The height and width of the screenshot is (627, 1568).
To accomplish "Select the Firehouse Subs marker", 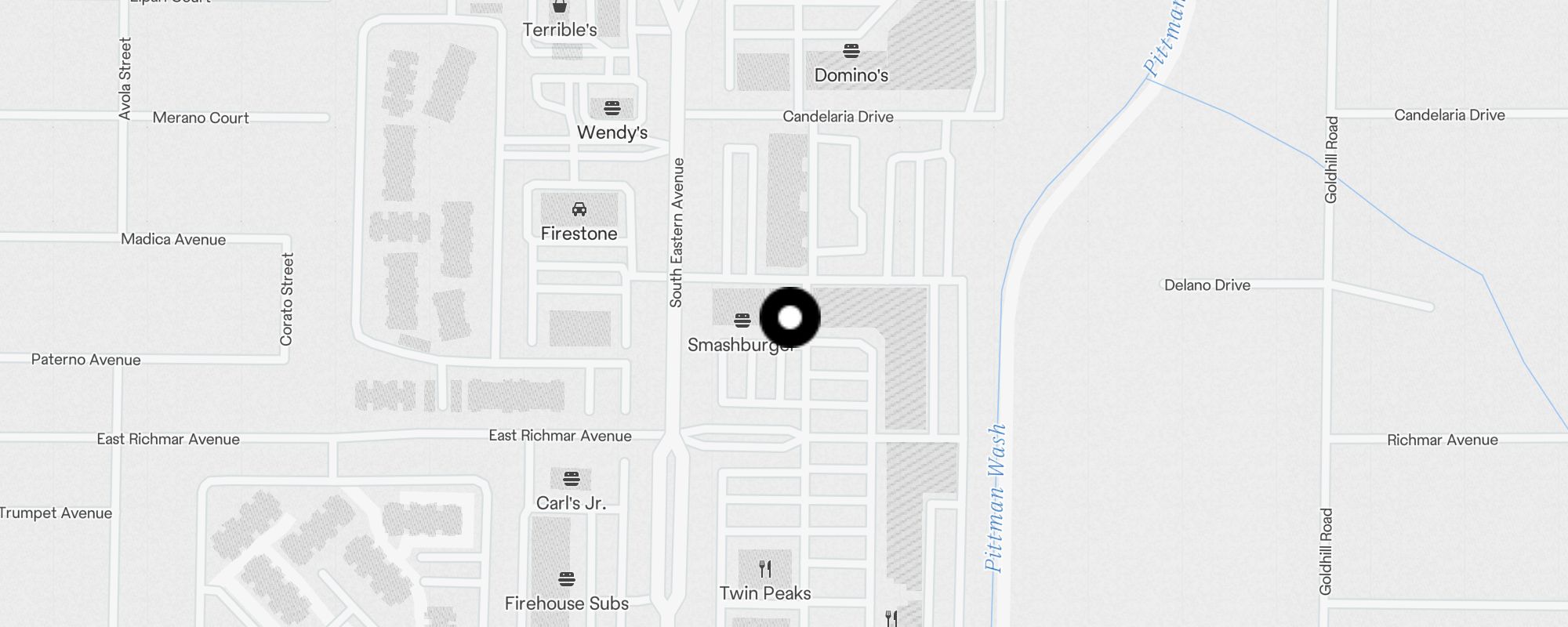I will [567, 579].
